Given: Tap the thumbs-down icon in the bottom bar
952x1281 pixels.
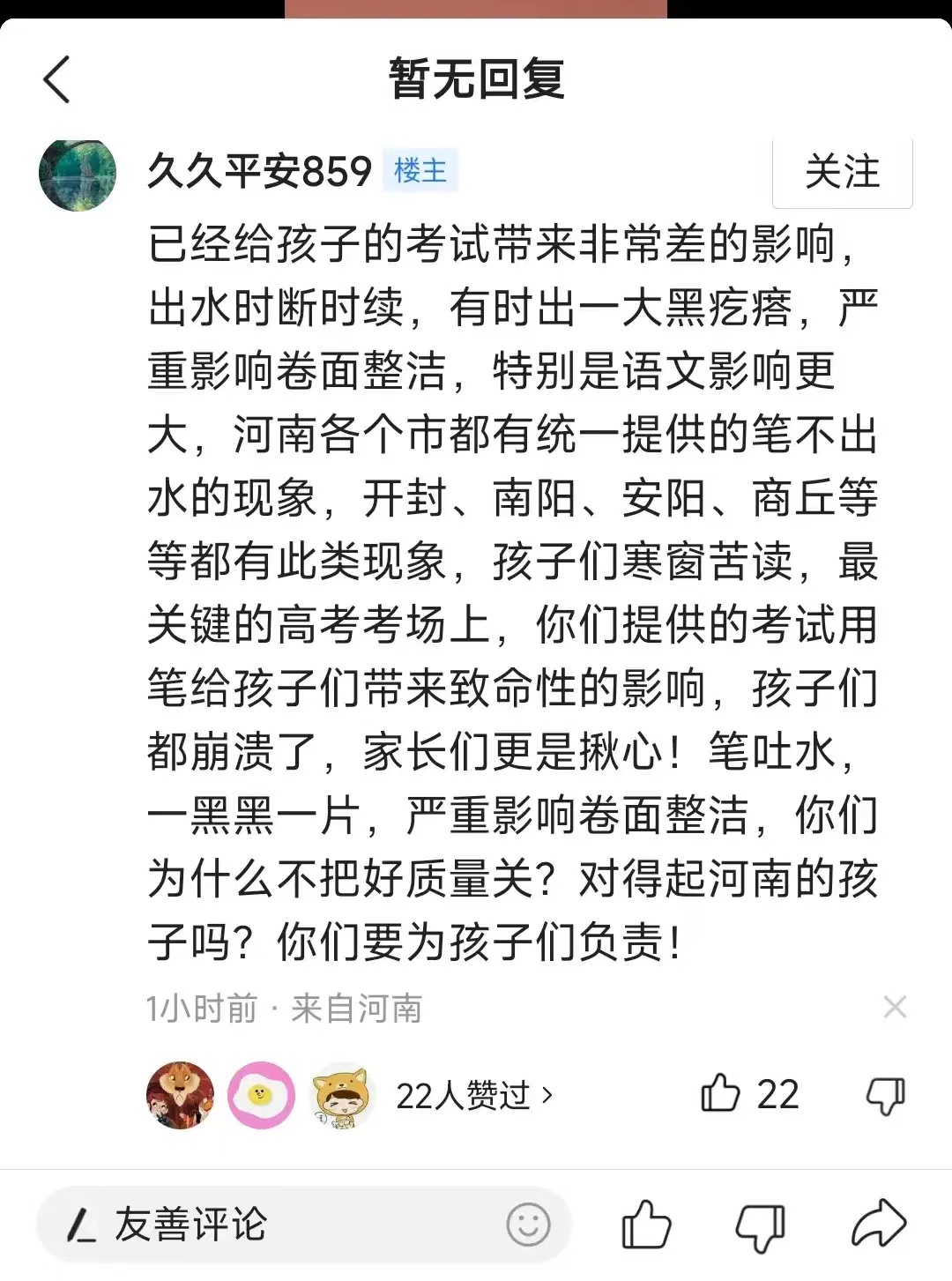Looking at the screenshot, I should 758,1224.
